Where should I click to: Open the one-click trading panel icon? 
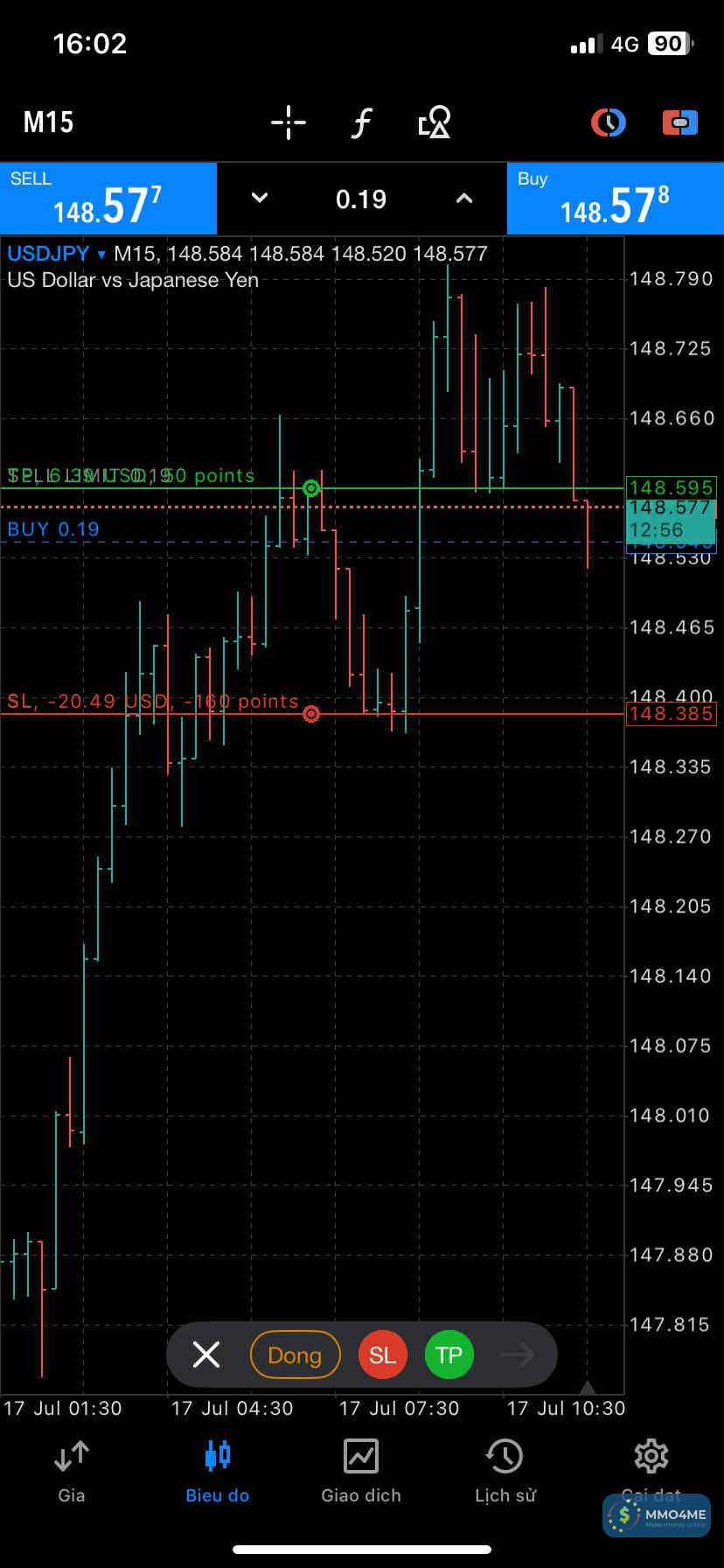(x=679, y=122)
